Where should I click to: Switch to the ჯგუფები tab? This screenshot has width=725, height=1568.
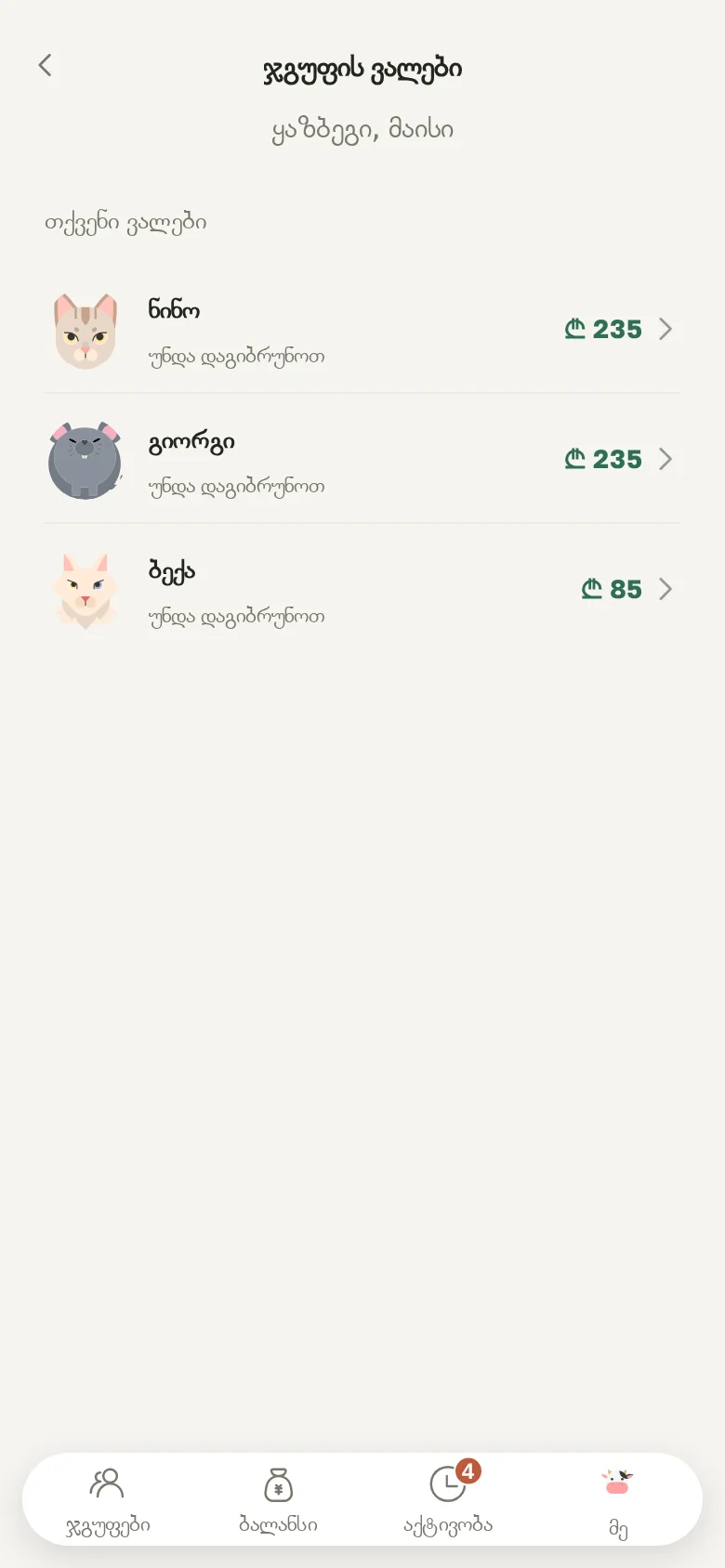tap(108, 1500)
